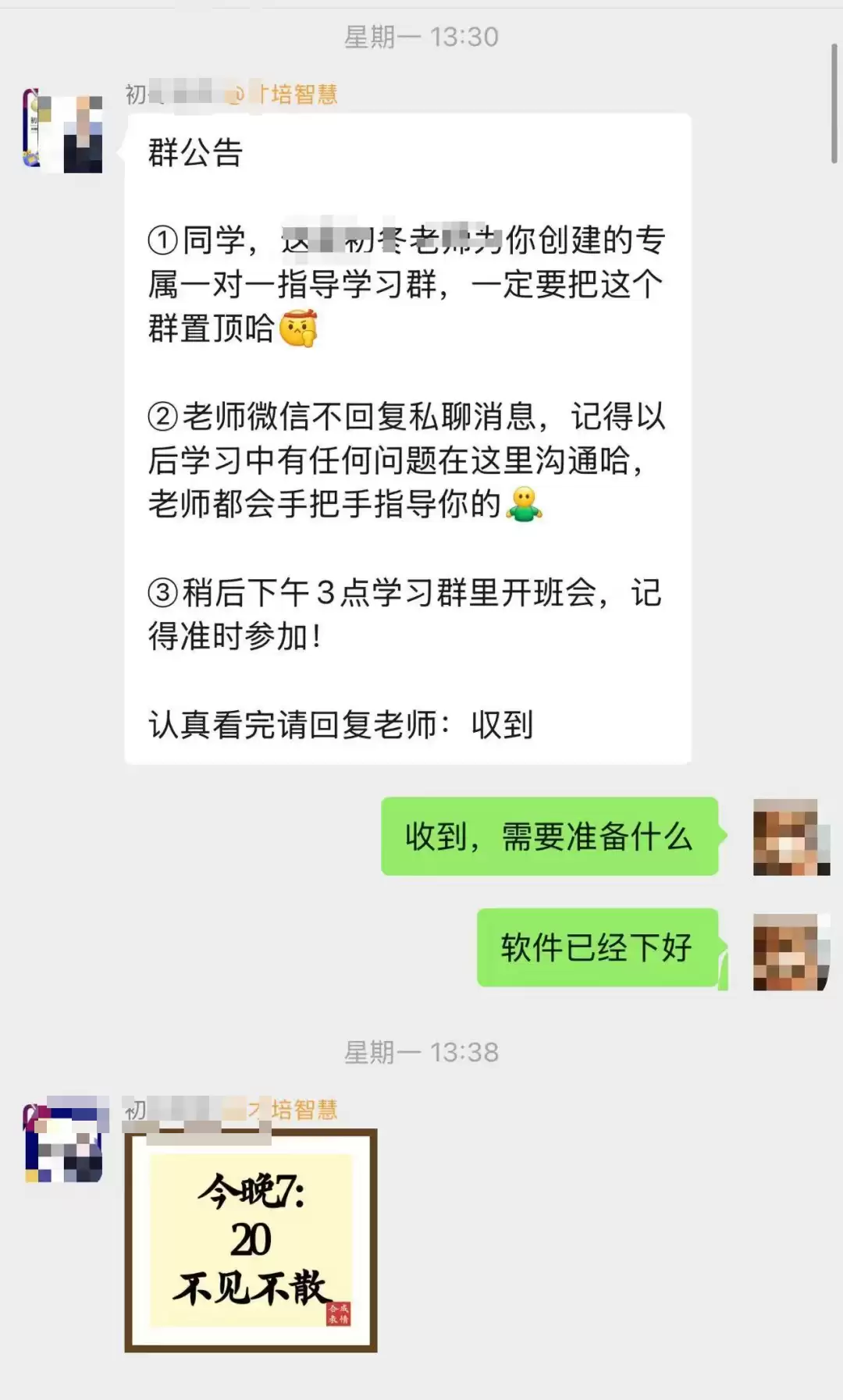Select point ② about private messages
Screen dimensions: 843x1400
tap(406, 460)
